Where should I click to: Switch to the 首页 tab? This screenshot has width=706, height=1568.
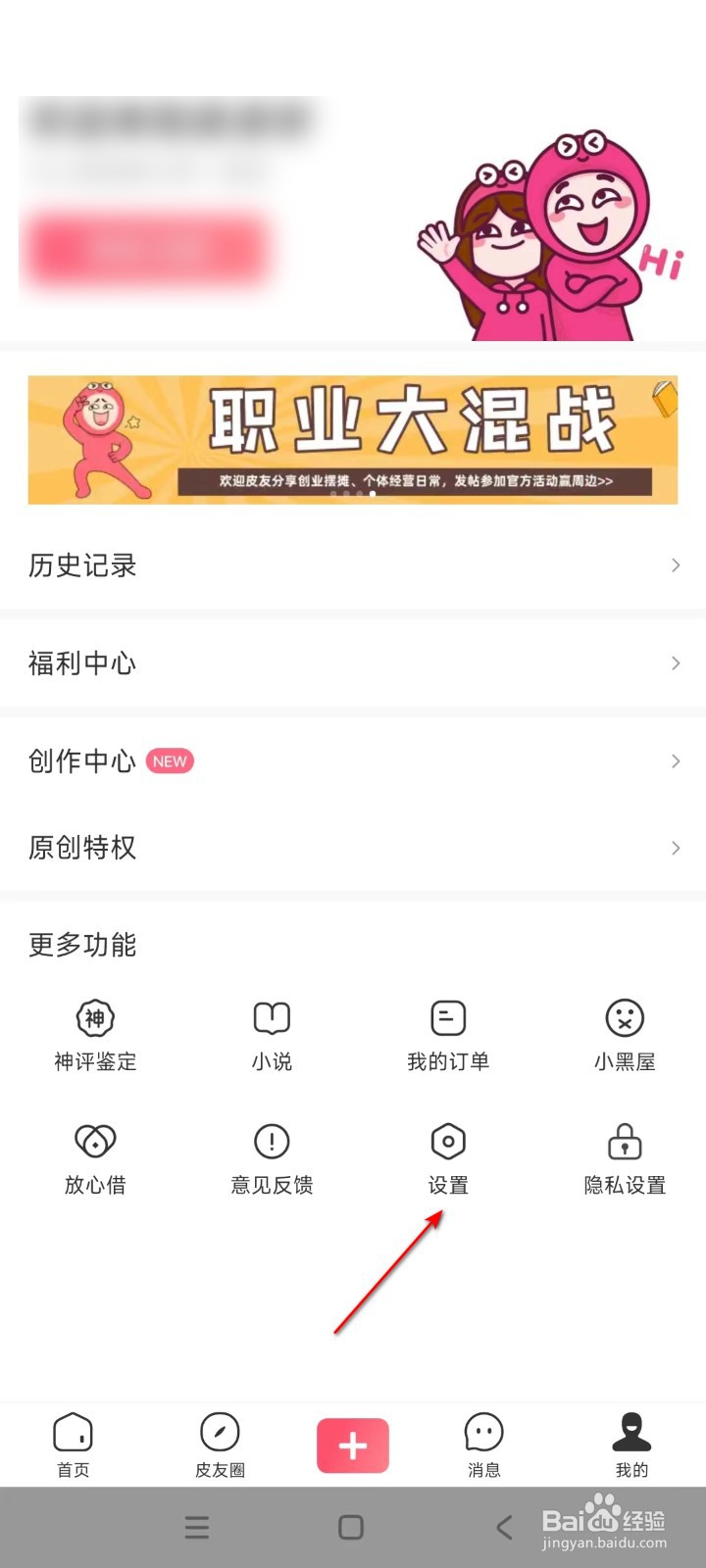tap(73, 1445)
